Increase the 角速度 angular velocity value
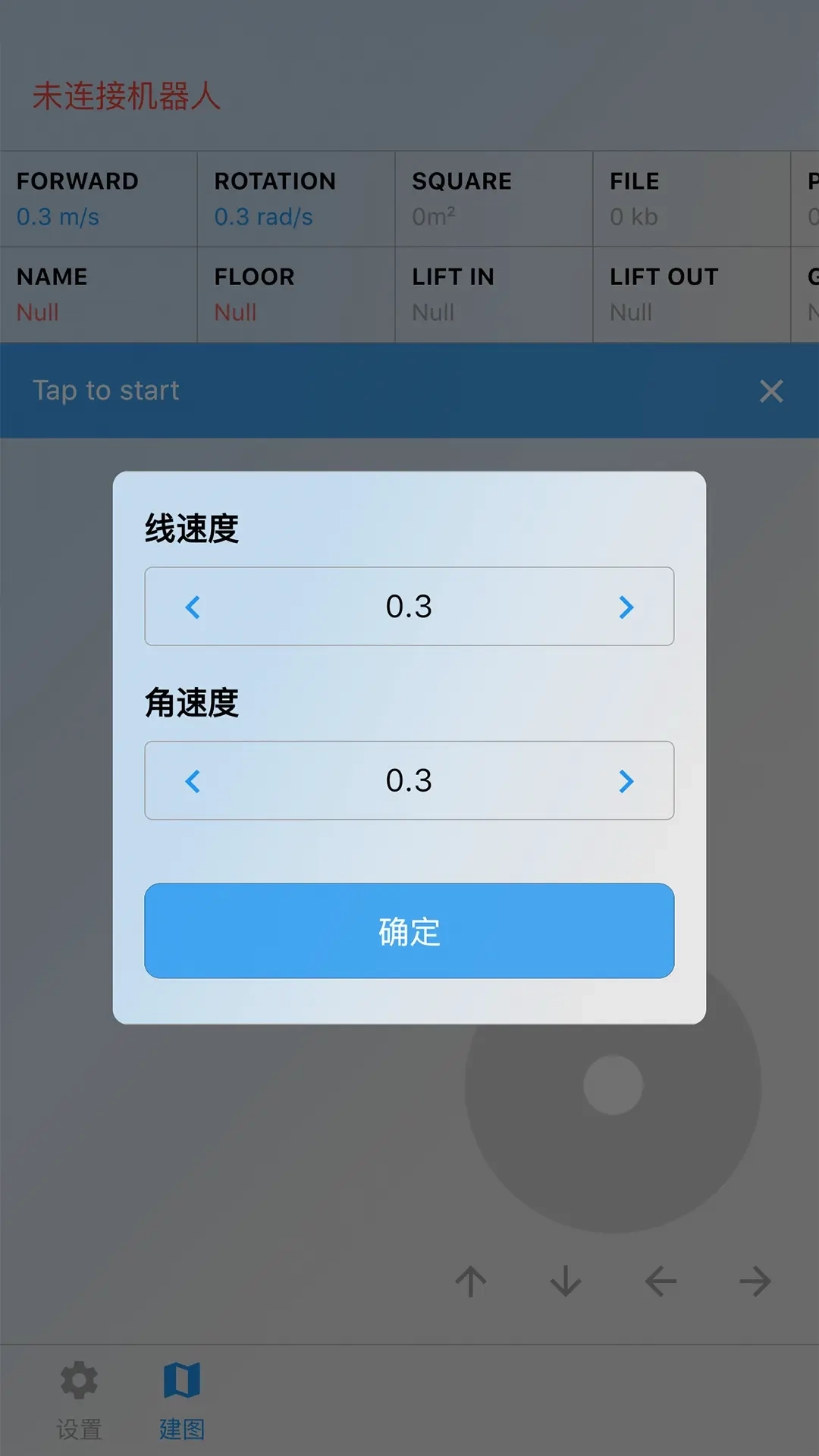This screenshot has height=1456, width=819. [x=626, y=780]
